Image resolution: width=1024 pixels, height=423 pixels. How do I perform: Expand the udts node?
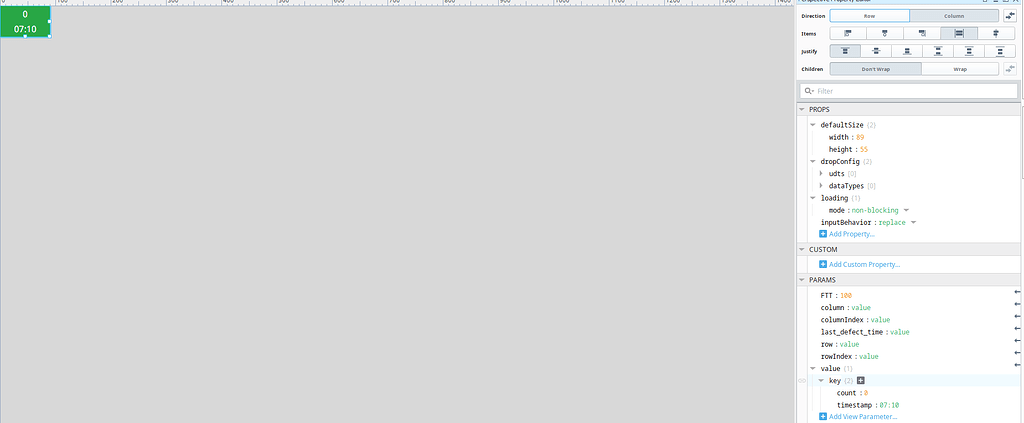821,174
